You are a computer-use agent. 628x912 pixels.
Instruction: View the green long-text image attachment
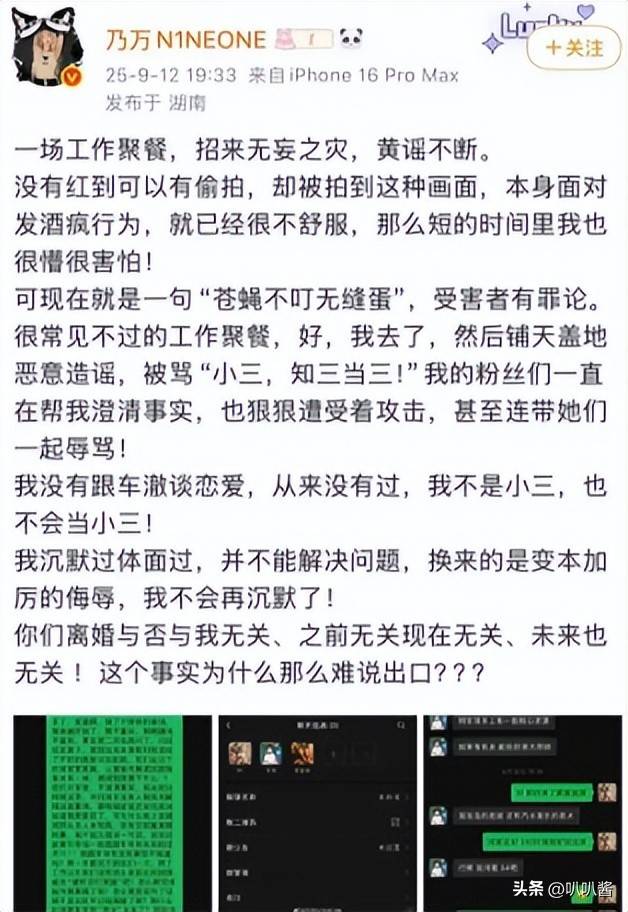tap(110, 812)
